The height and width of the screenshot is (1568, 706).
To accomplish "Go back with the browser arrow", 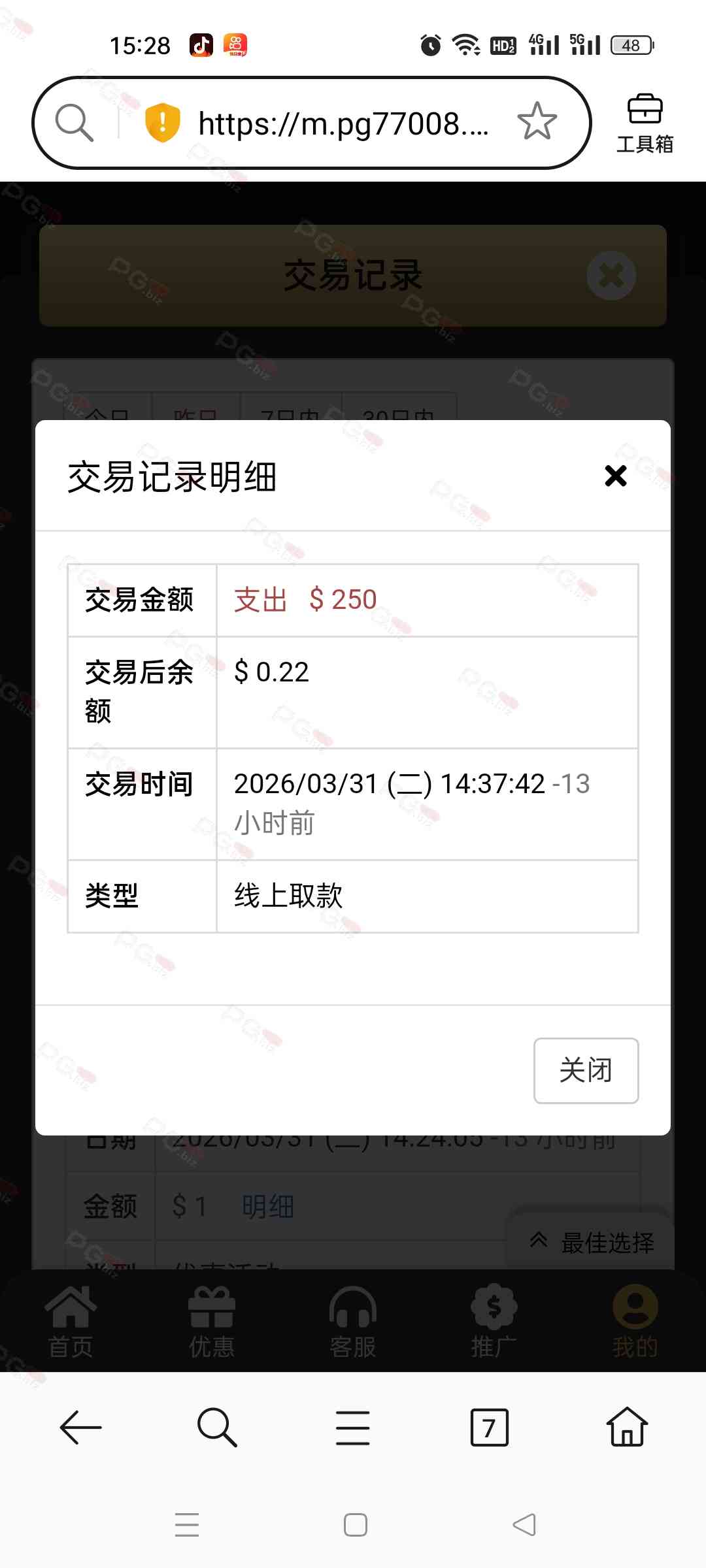I will pyautogui.click(x=80, y=1427).
